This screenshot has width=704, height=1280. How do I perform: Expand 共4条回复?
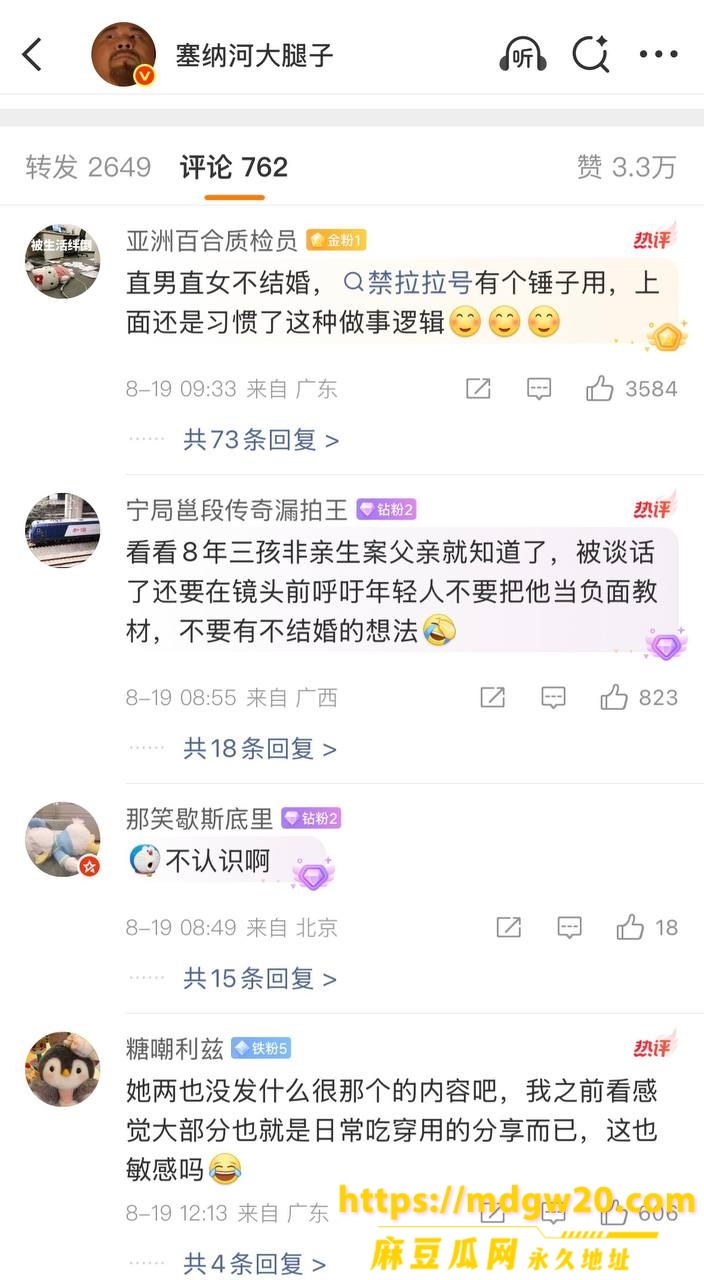(x=254, y=1264)
